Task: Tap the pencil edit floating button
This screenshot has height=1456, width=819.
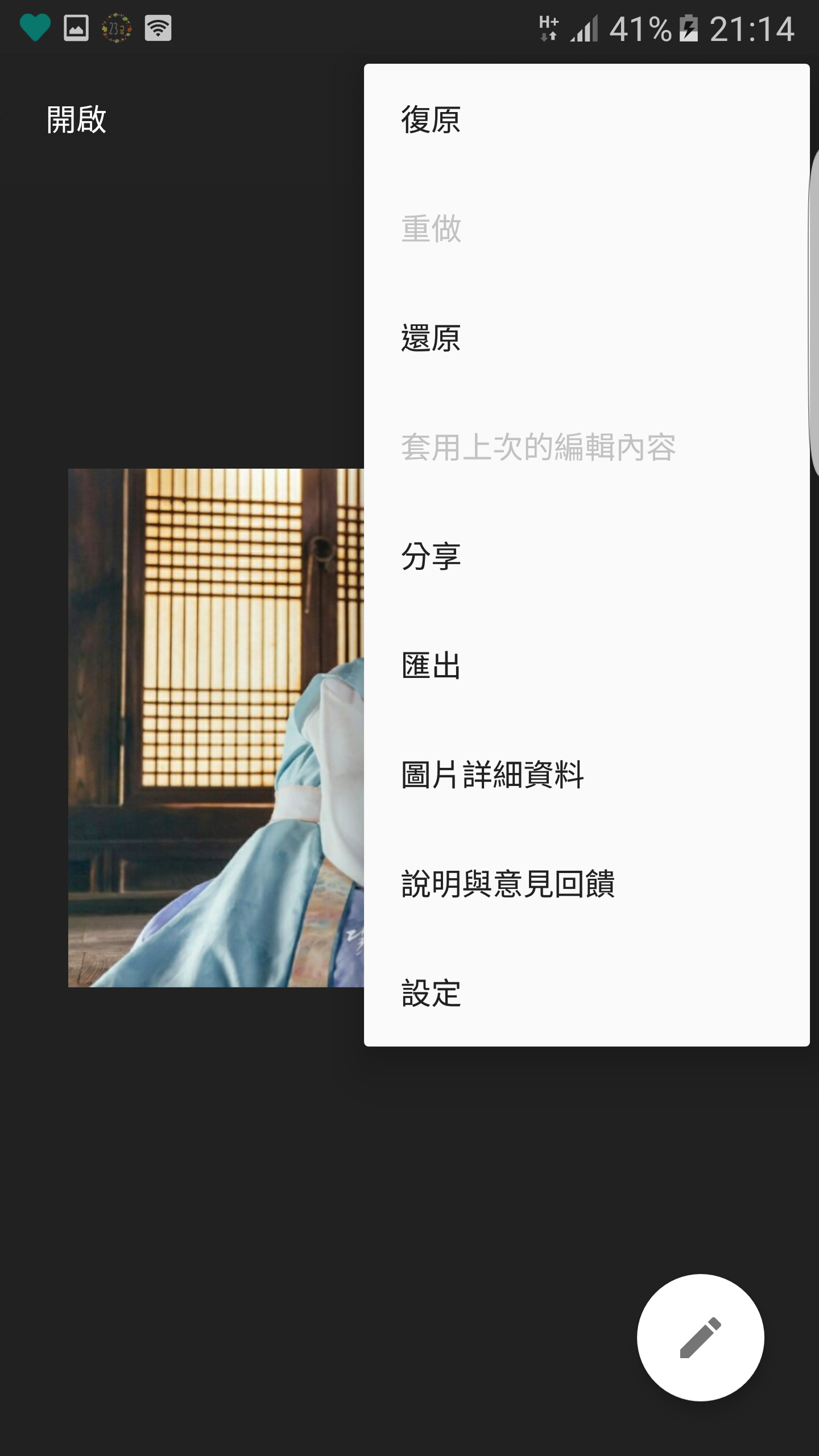Action: [700, 1338]
